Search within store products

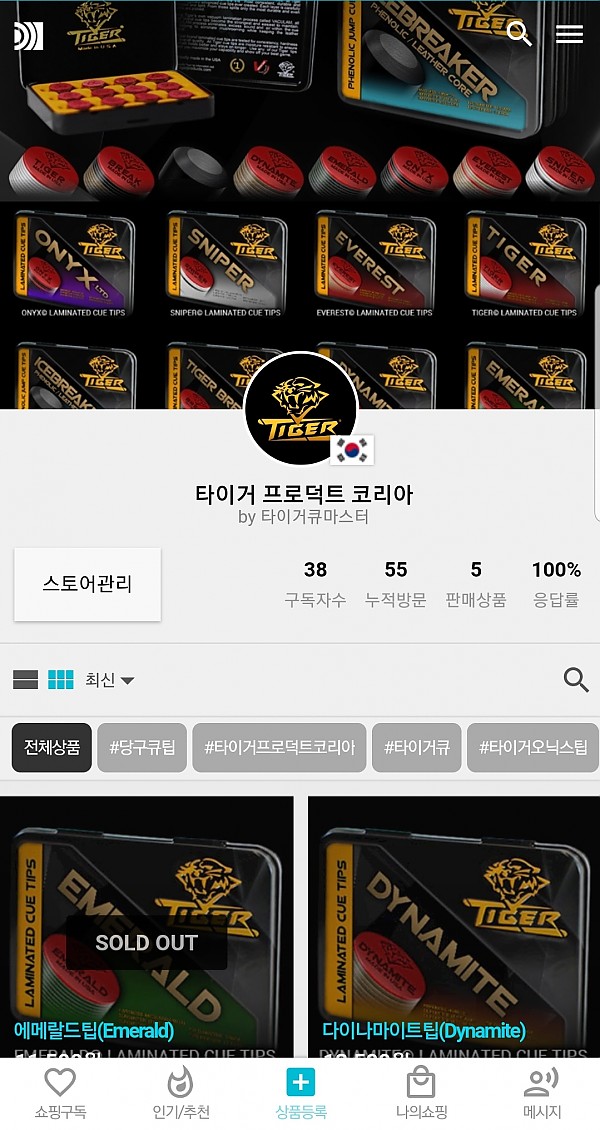[576, 680]
